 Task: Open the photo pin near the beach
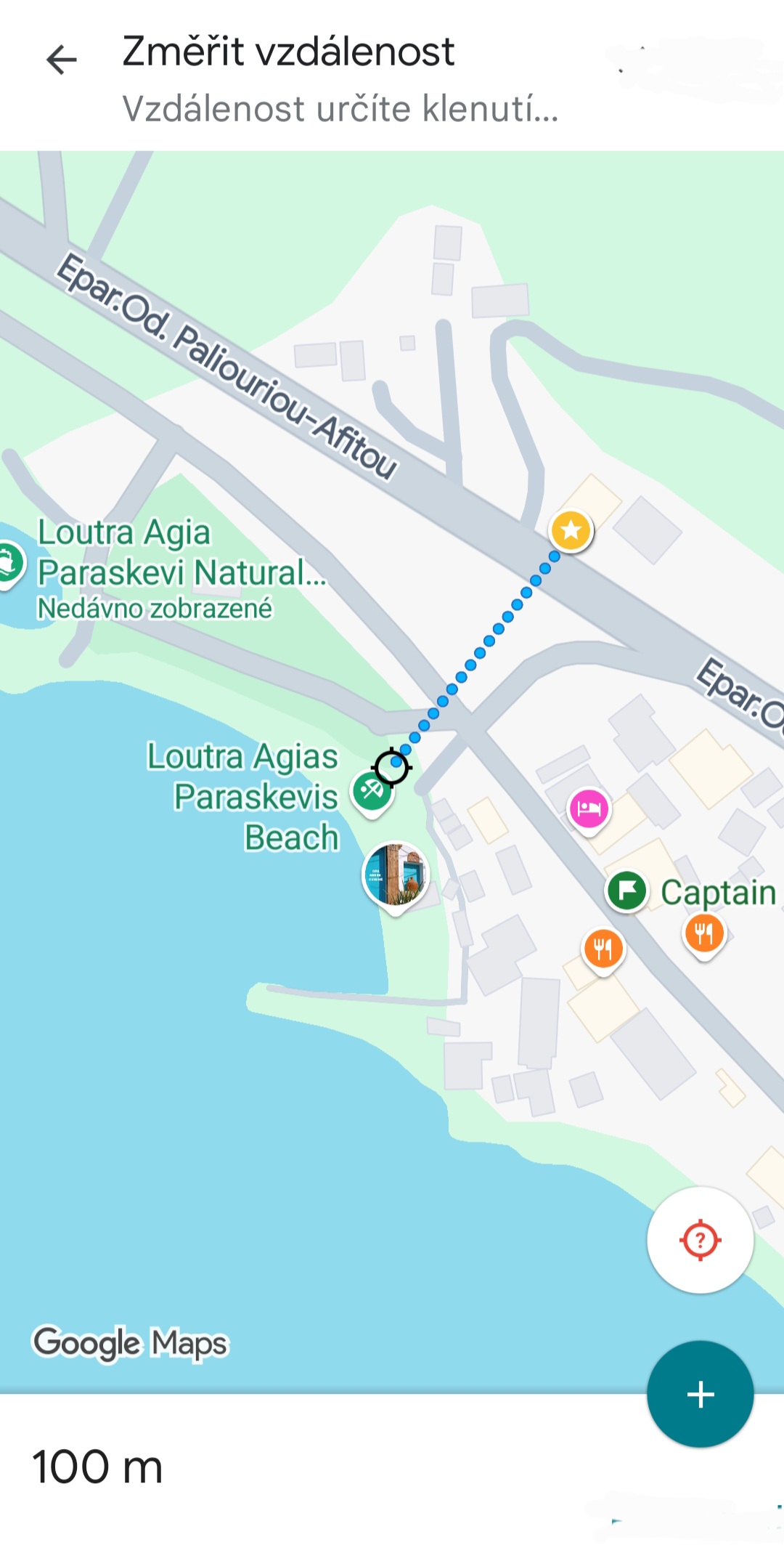click(x=395, y=877)
